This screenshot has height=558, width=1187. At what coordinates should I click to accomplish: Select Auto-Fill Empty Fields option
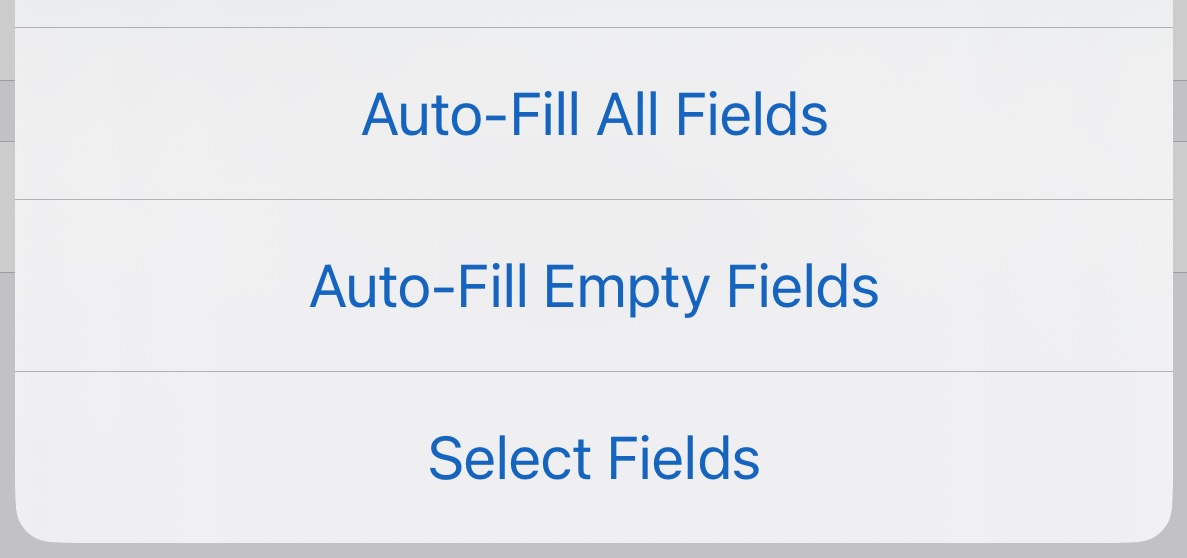pos(594,286)
